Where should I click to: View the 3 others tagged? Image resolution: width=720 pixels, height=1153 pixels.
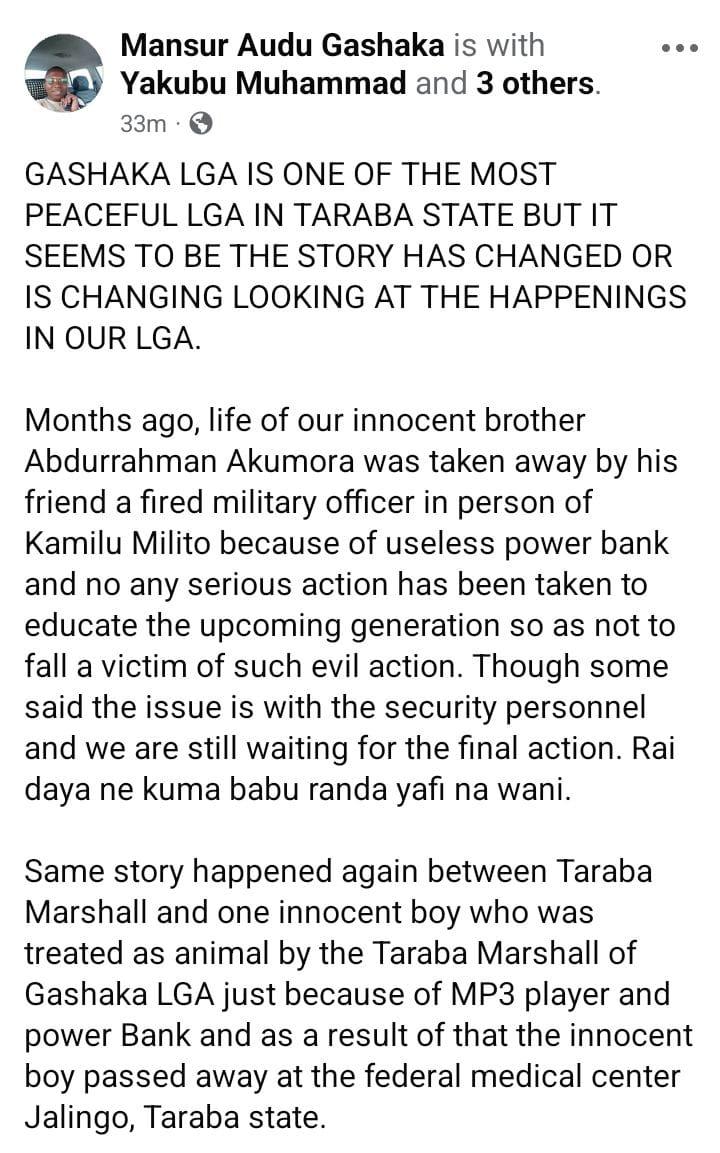[535, 83]
